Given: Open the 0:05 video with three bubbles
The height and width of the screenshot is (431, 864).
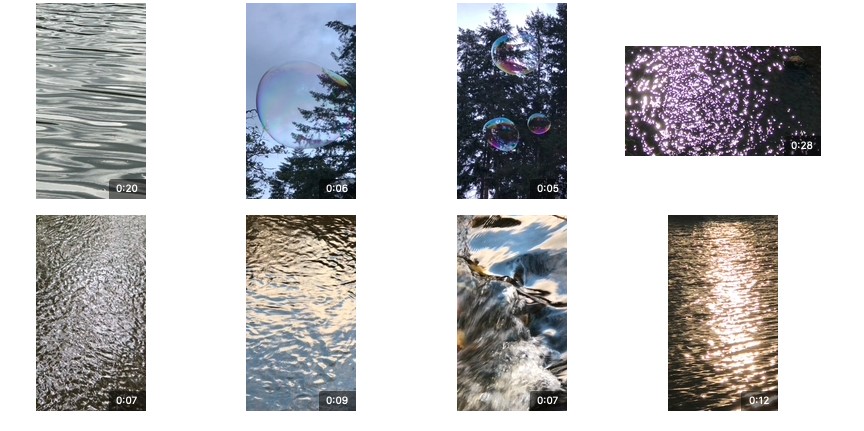Looking at the screenshot, I should [x=512, y=100].
